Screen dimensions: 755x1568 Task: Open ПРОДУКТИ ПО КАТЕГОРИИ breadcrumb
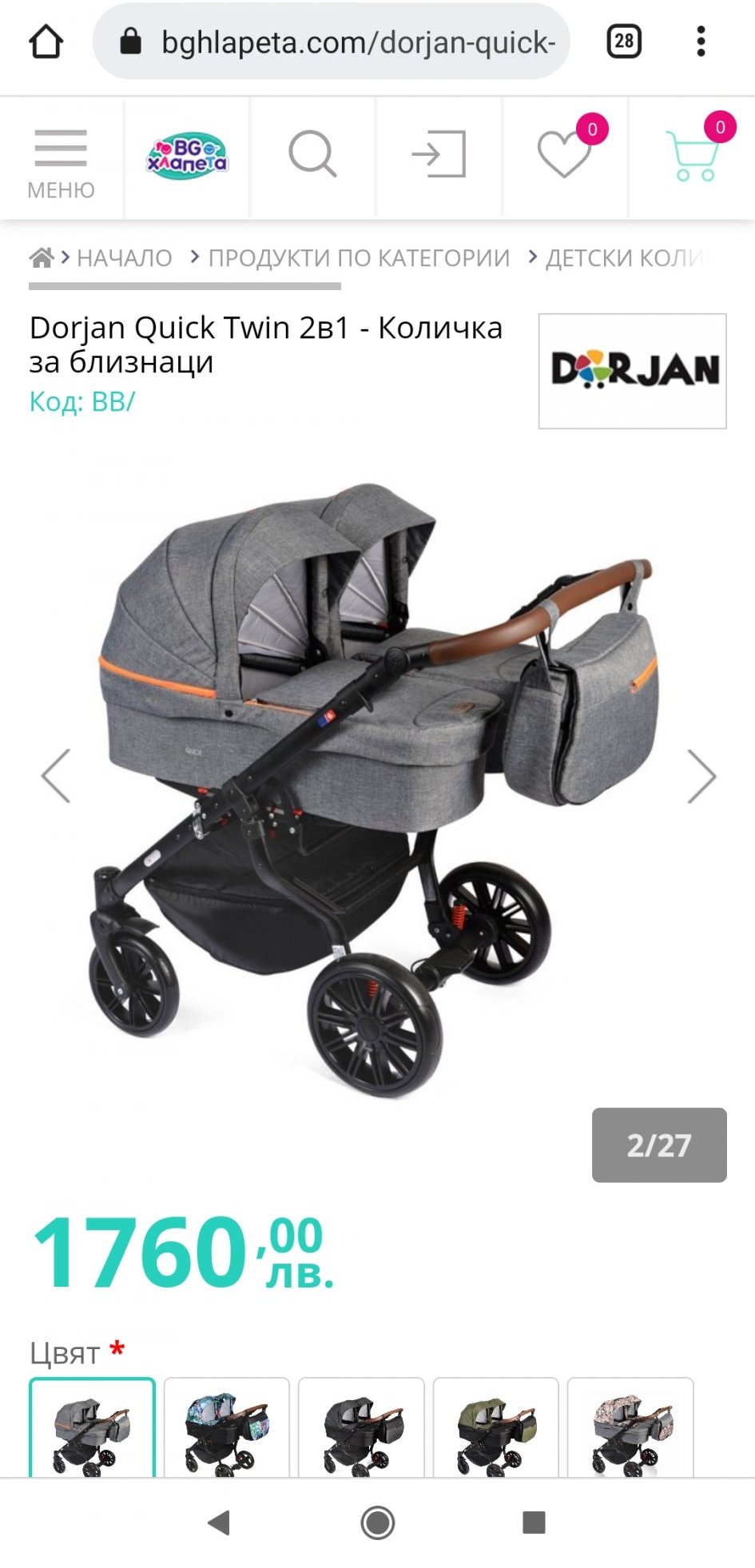[x=359, y=257]
